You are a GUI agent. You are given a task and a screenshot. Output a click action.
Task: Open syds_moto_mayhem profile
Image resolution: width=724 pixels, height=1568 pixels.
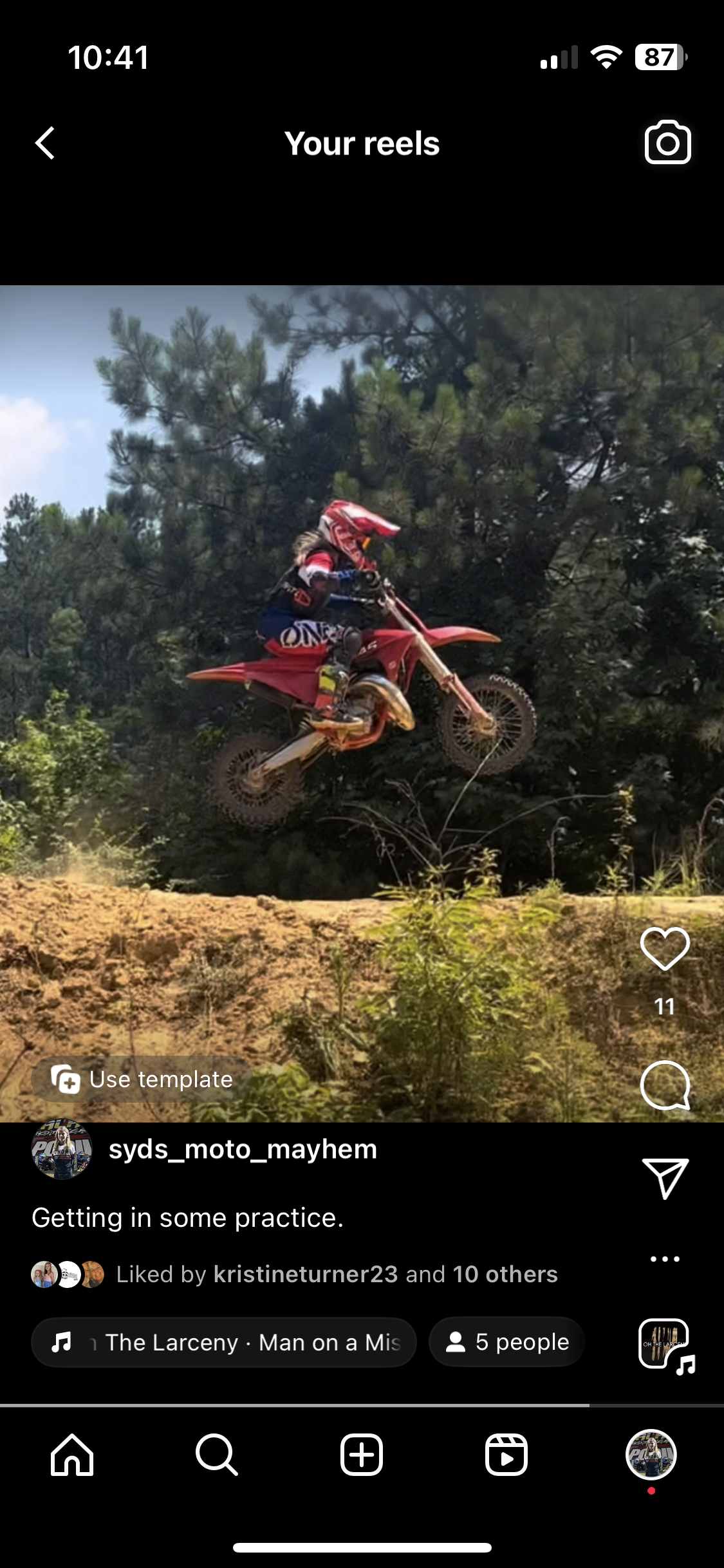click(243, 1149)
